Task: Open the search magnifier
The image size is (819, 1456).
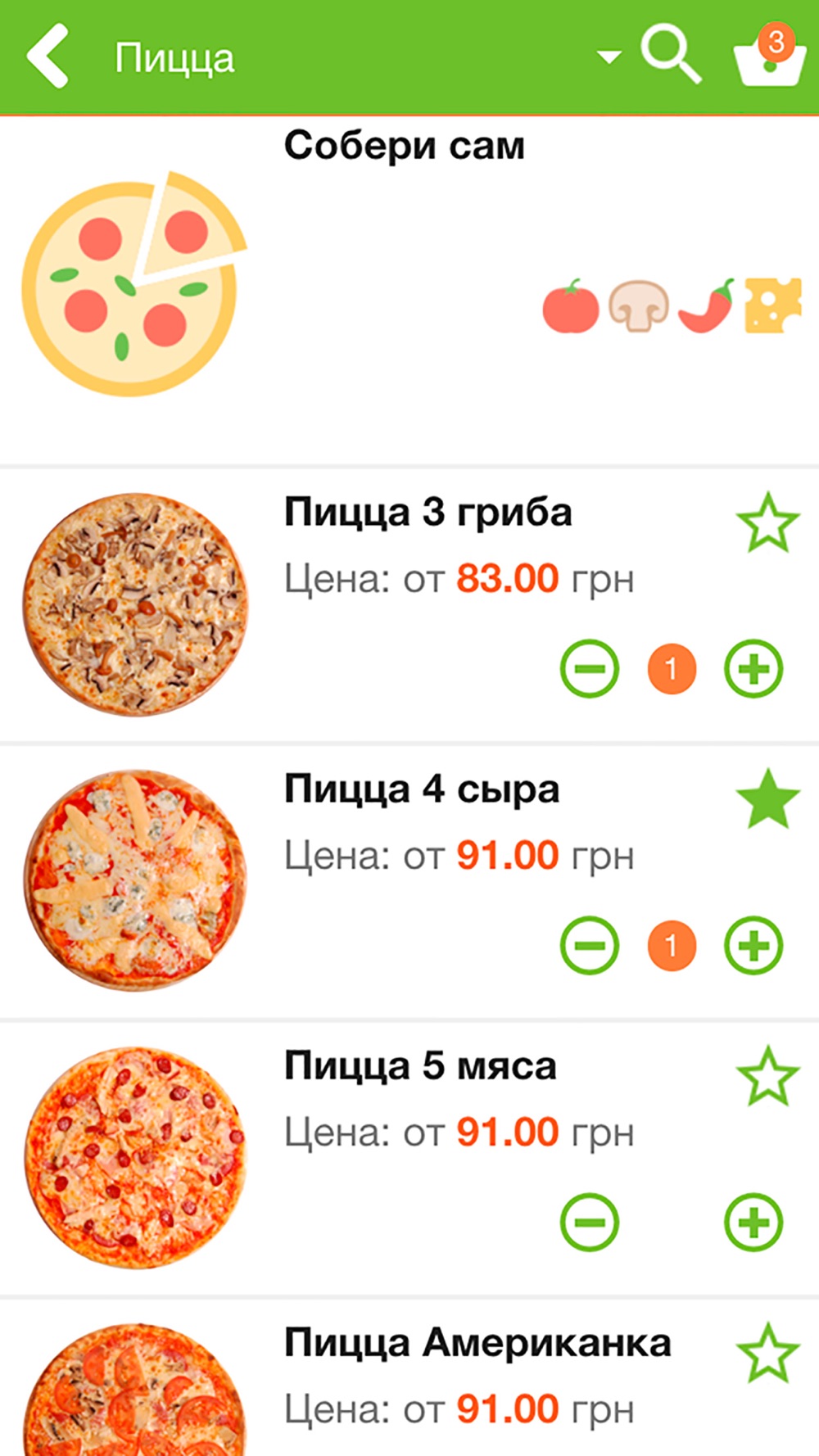Action: [x=671, y=55]
